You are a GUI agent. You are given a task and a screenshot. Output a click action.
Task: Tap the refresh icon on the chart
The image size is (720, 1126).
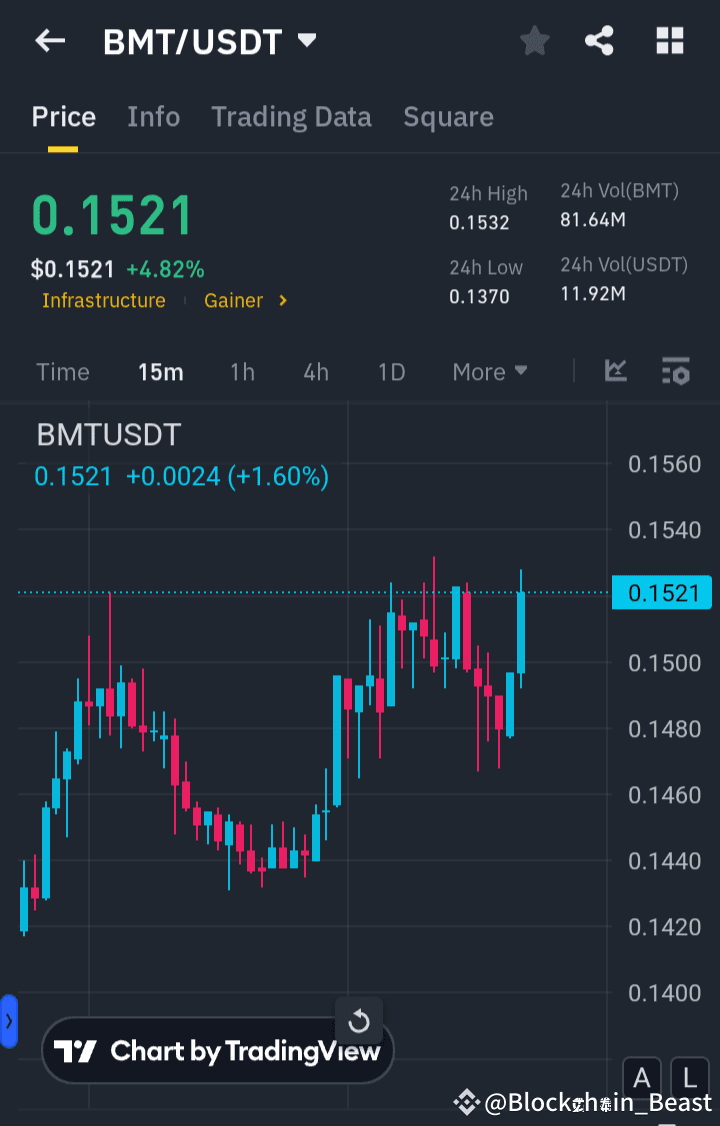pos(358,1021)
